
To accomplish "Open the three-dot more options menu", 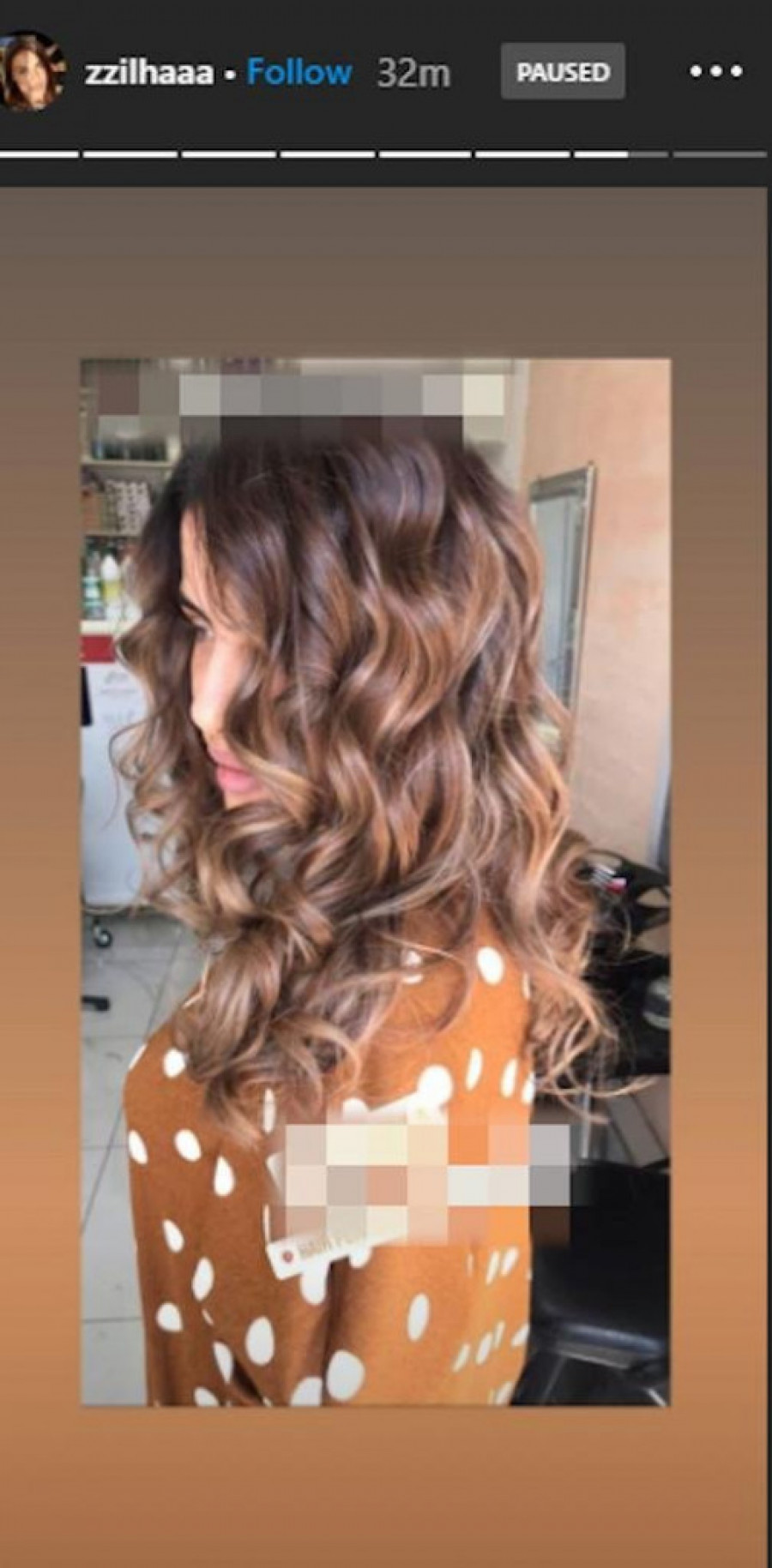I will point(716,72).
